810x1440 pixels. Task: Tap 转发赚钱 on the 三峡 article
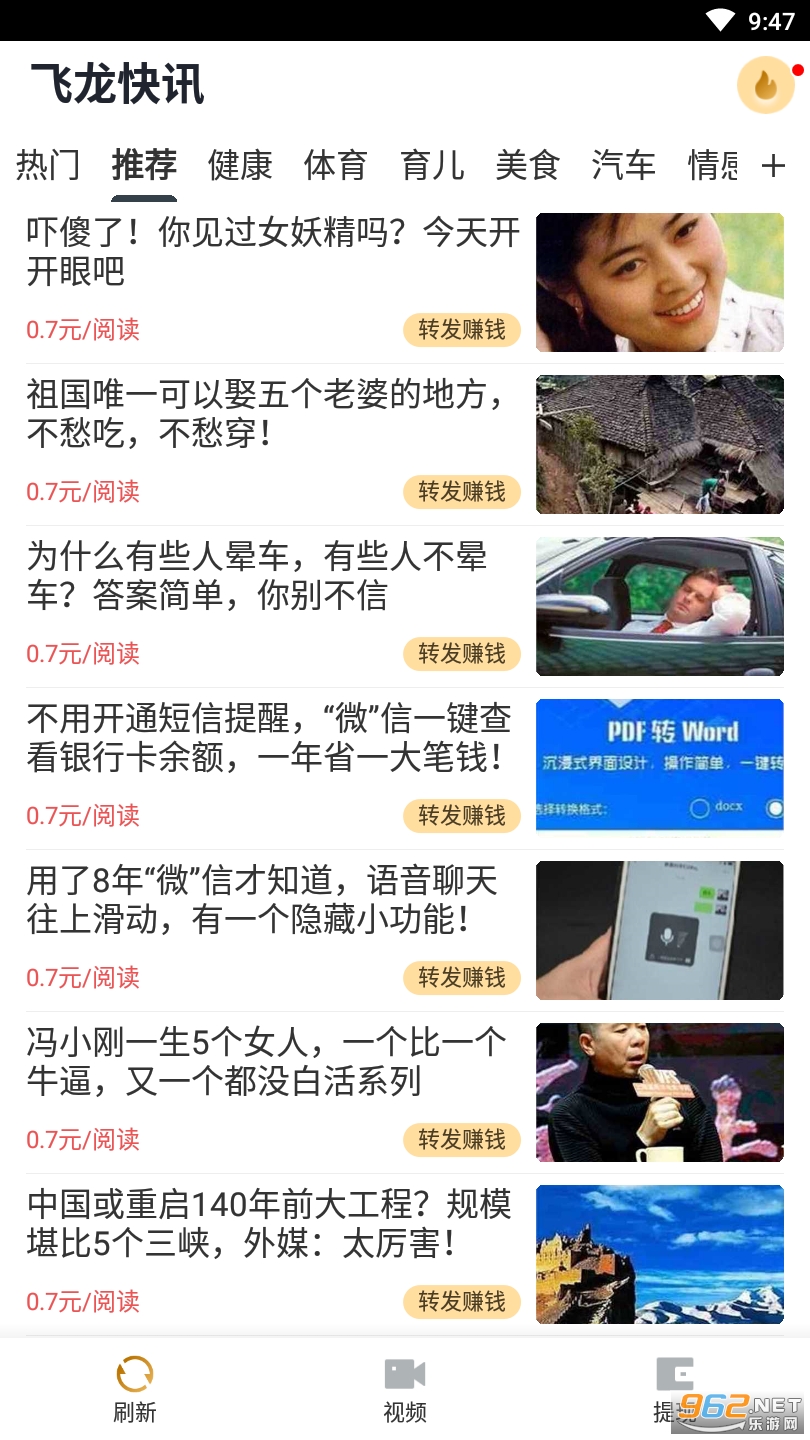tap(462, 1302)
